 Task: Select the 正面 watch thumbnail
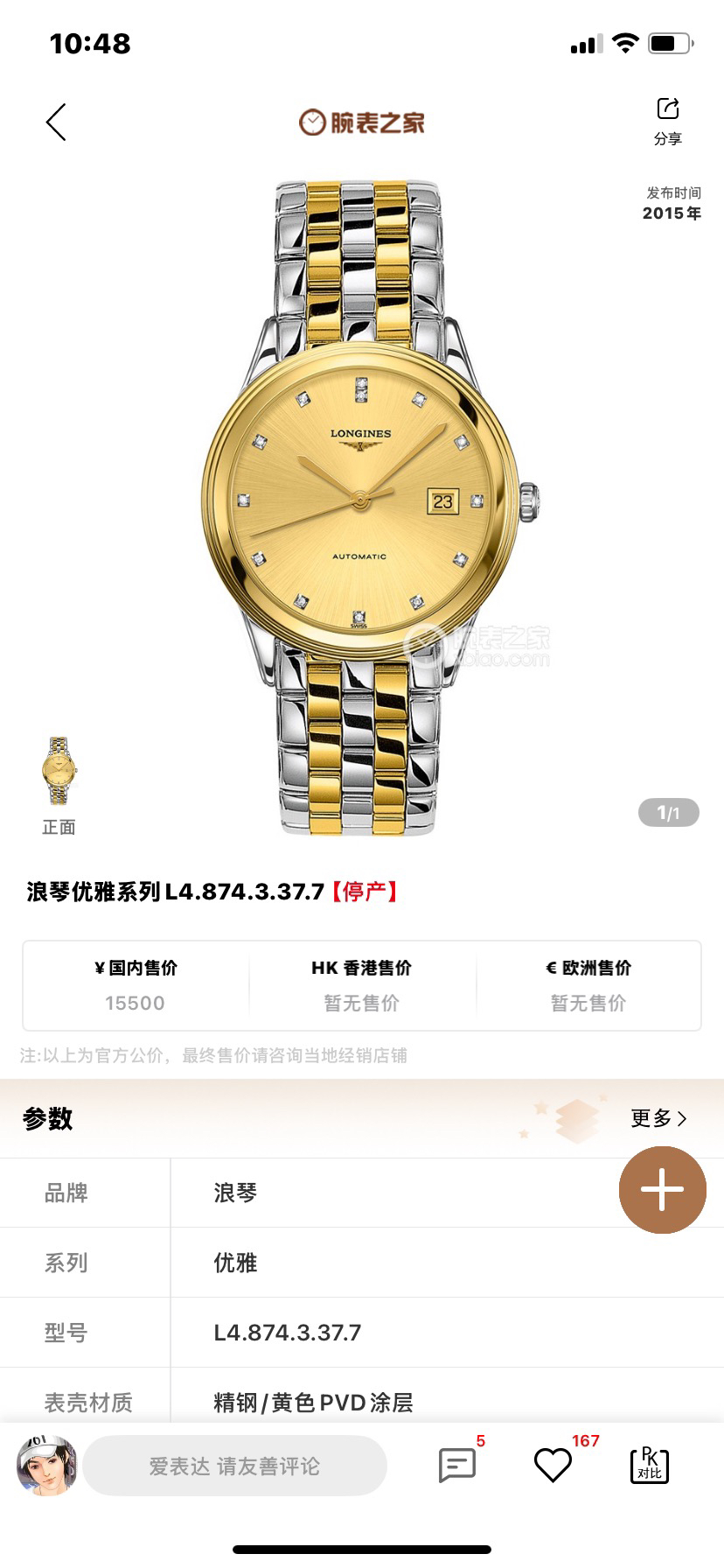tap(59, 772)
